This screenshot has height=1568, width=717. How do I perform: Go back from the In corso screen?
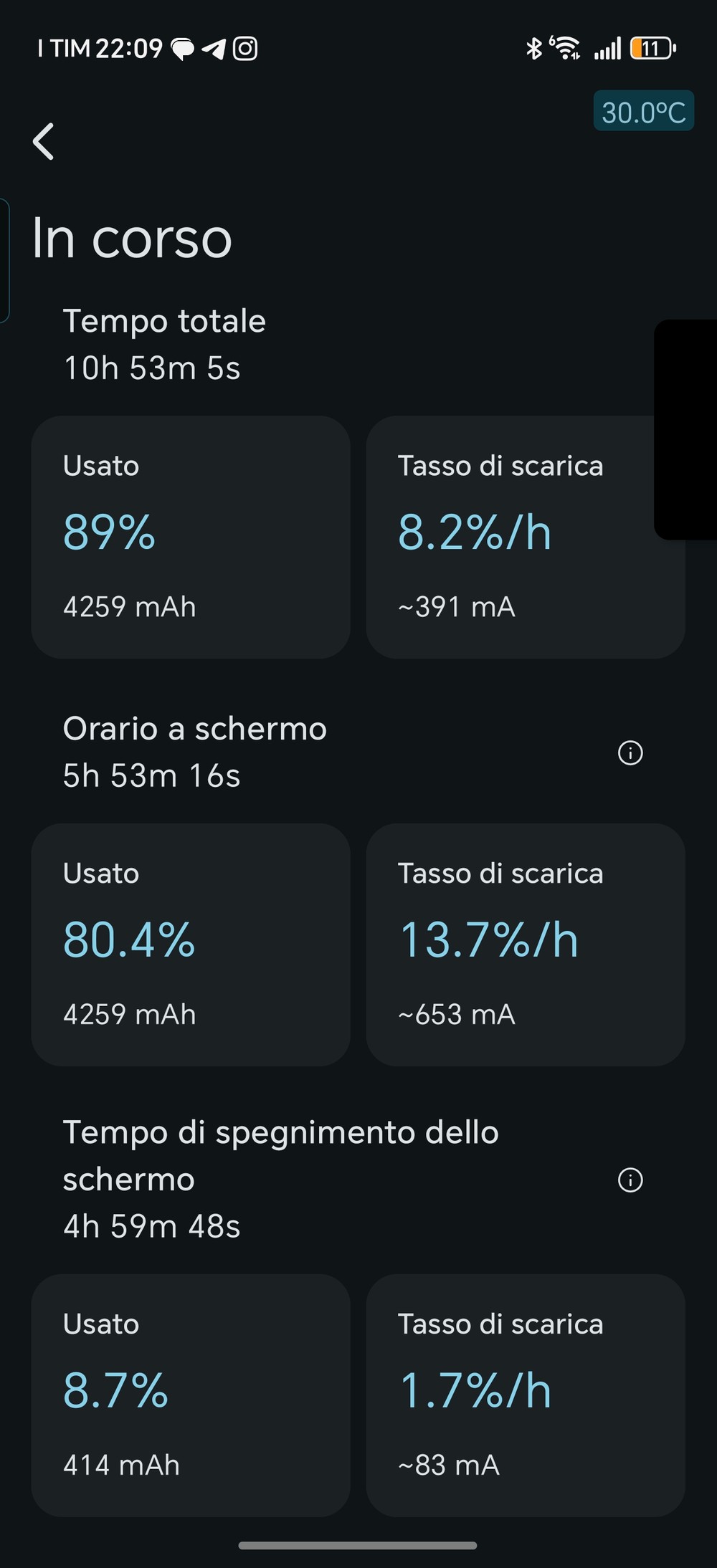point(44,141)
